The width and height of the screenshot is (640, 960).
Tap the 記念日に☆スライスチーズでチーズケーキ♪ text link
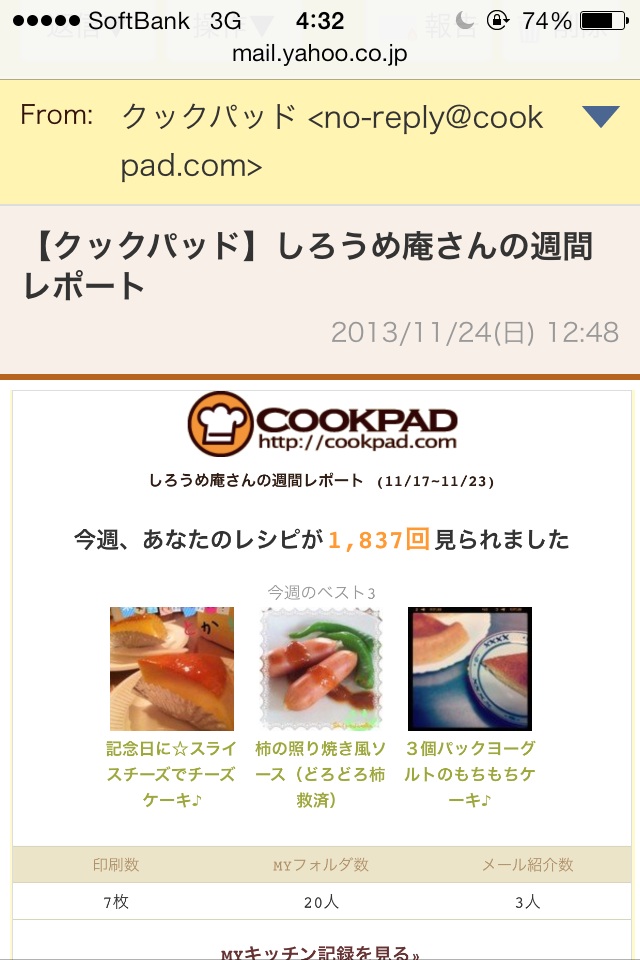[171, 775]
